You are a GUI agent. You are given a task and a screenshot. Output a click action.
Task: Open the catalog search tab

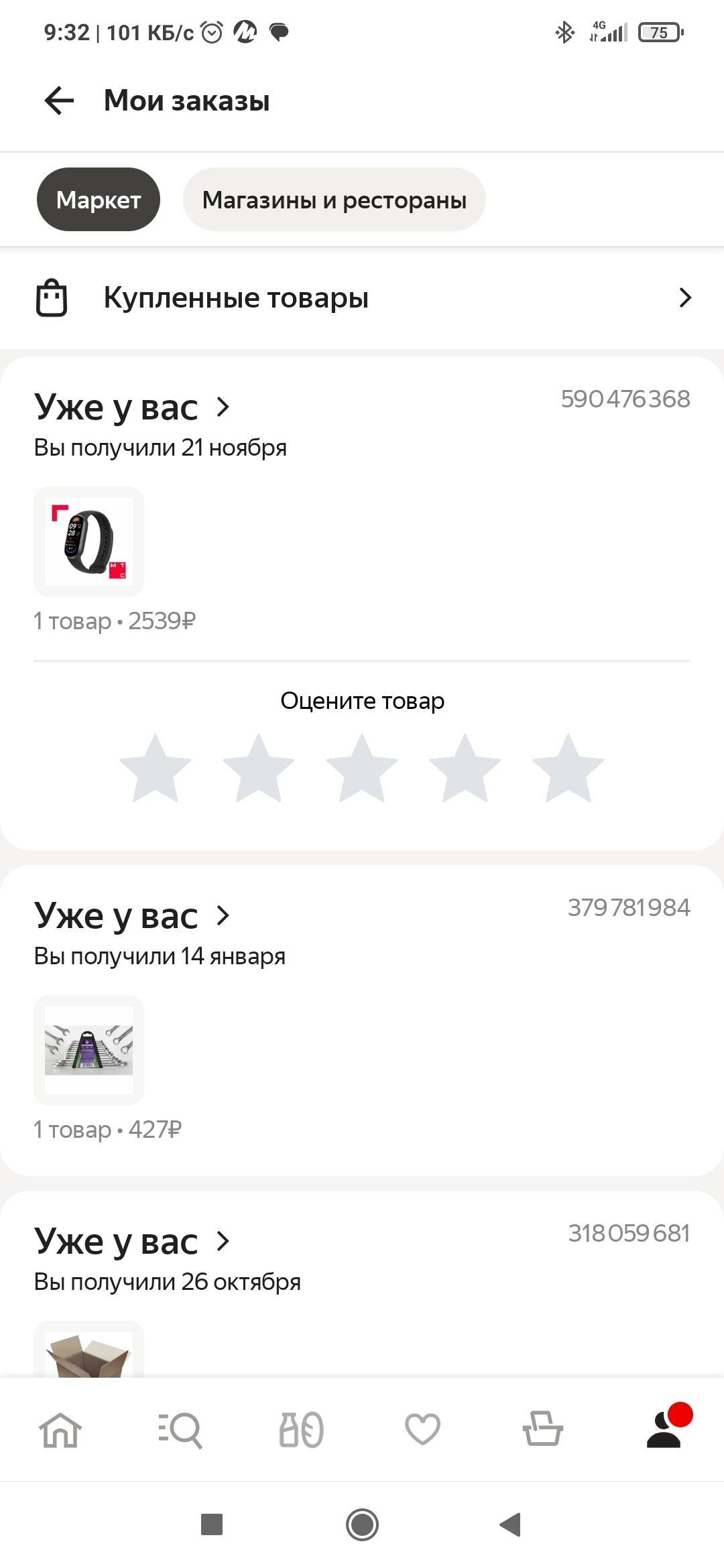[x=180, y=1430]
